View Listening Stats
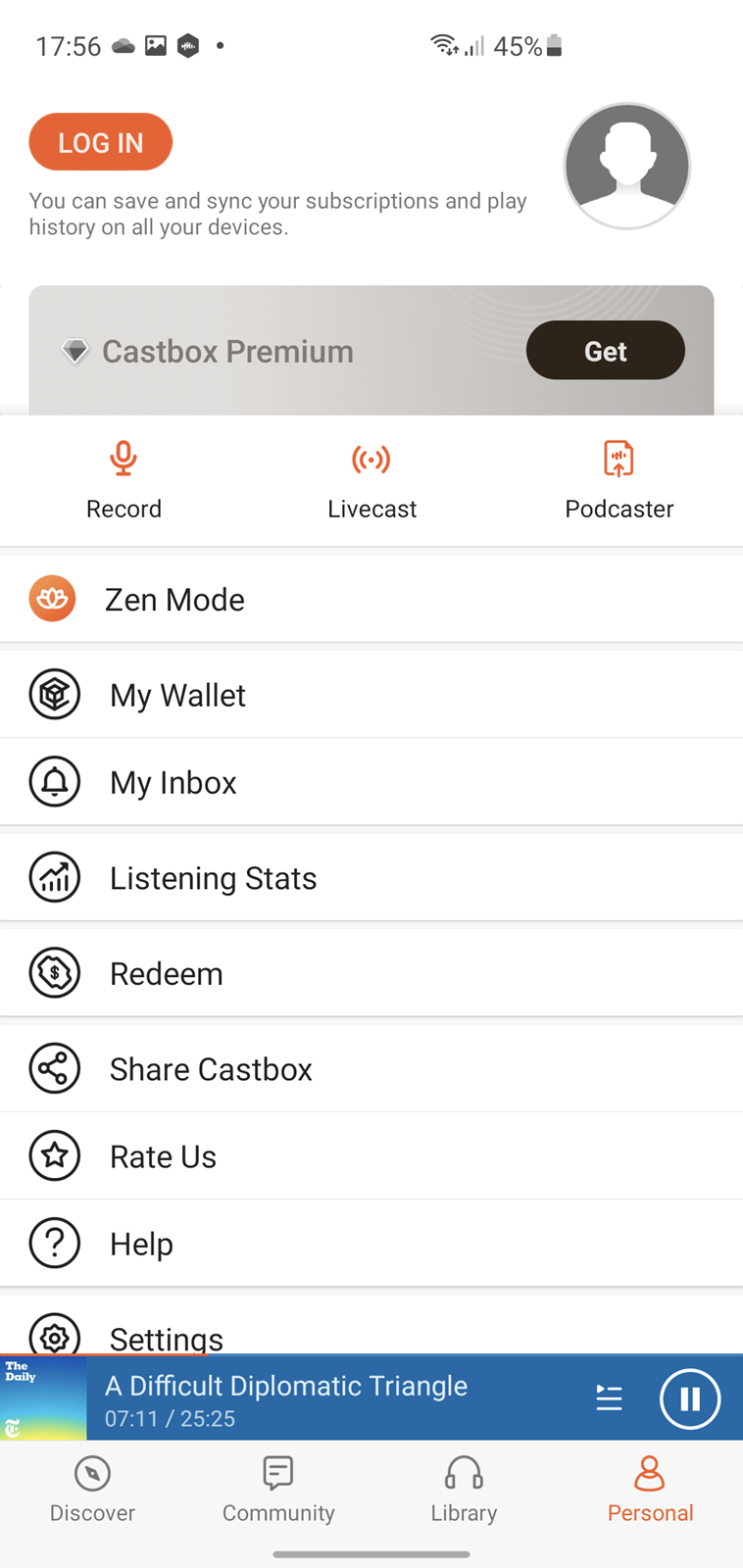This screenshot has width=743, height=1568. [371, 878]
